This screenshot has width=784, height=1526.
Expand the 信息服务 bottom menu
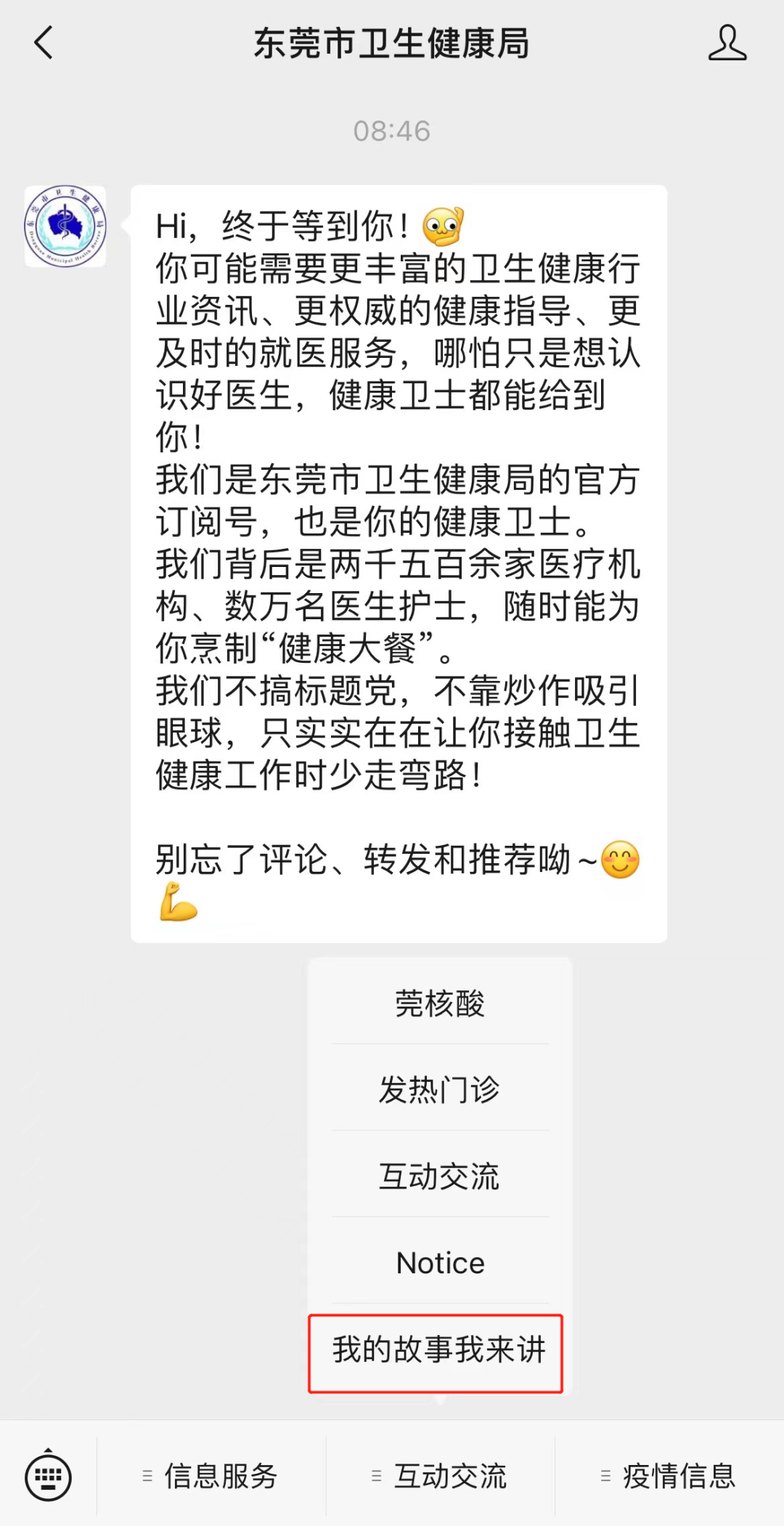tap(211, 1476)
